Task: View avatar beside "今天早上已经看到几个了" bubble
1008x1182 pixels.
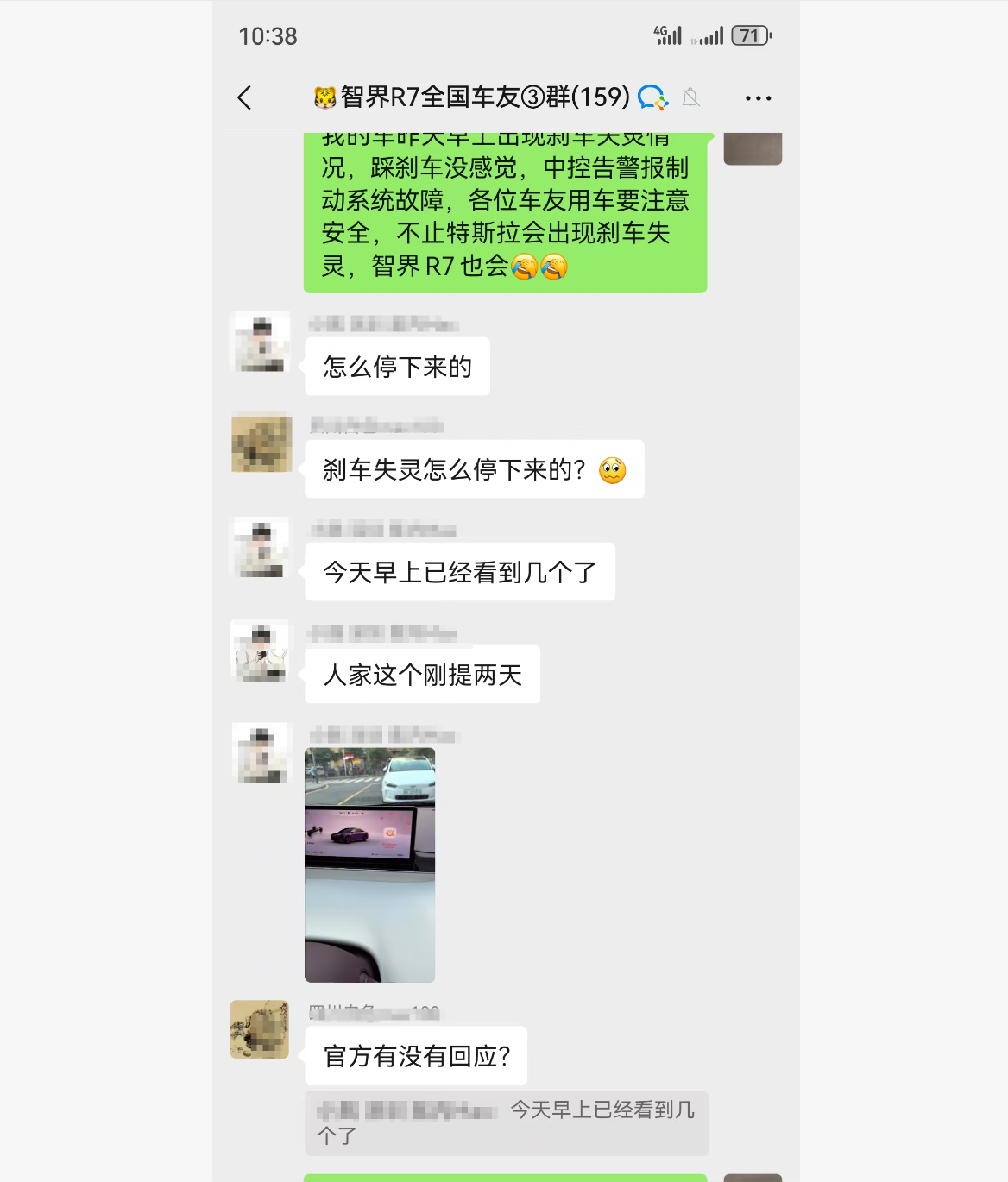Action: pos(261,547)
